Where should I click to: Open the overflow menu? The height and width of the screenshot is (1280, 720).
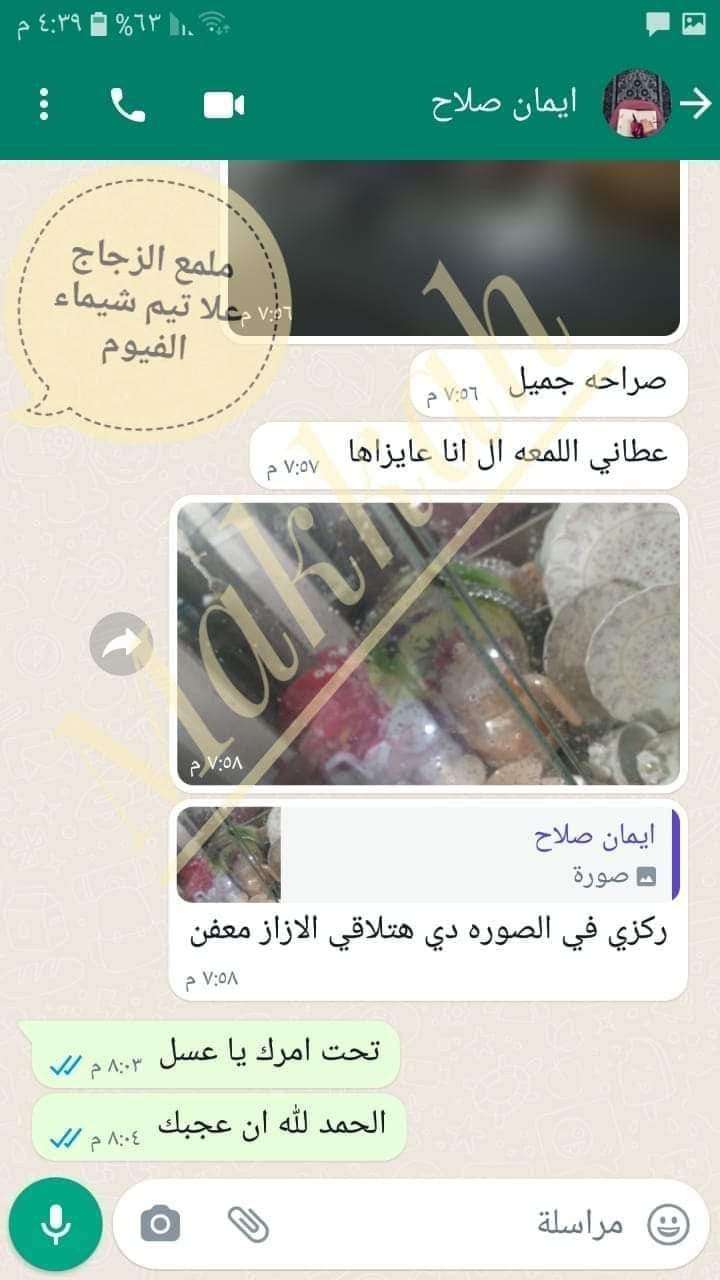pos(44,105)
